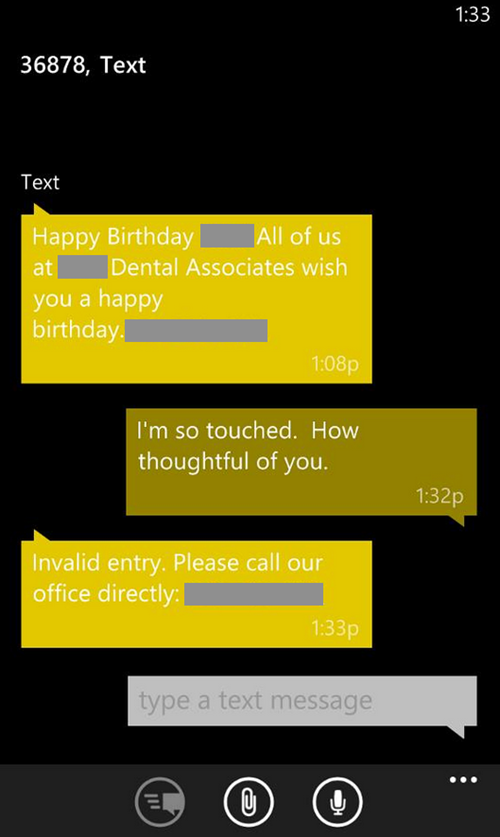Select the 'Invalid entry' received message
The image size is (500, 837).
point(196,594)
